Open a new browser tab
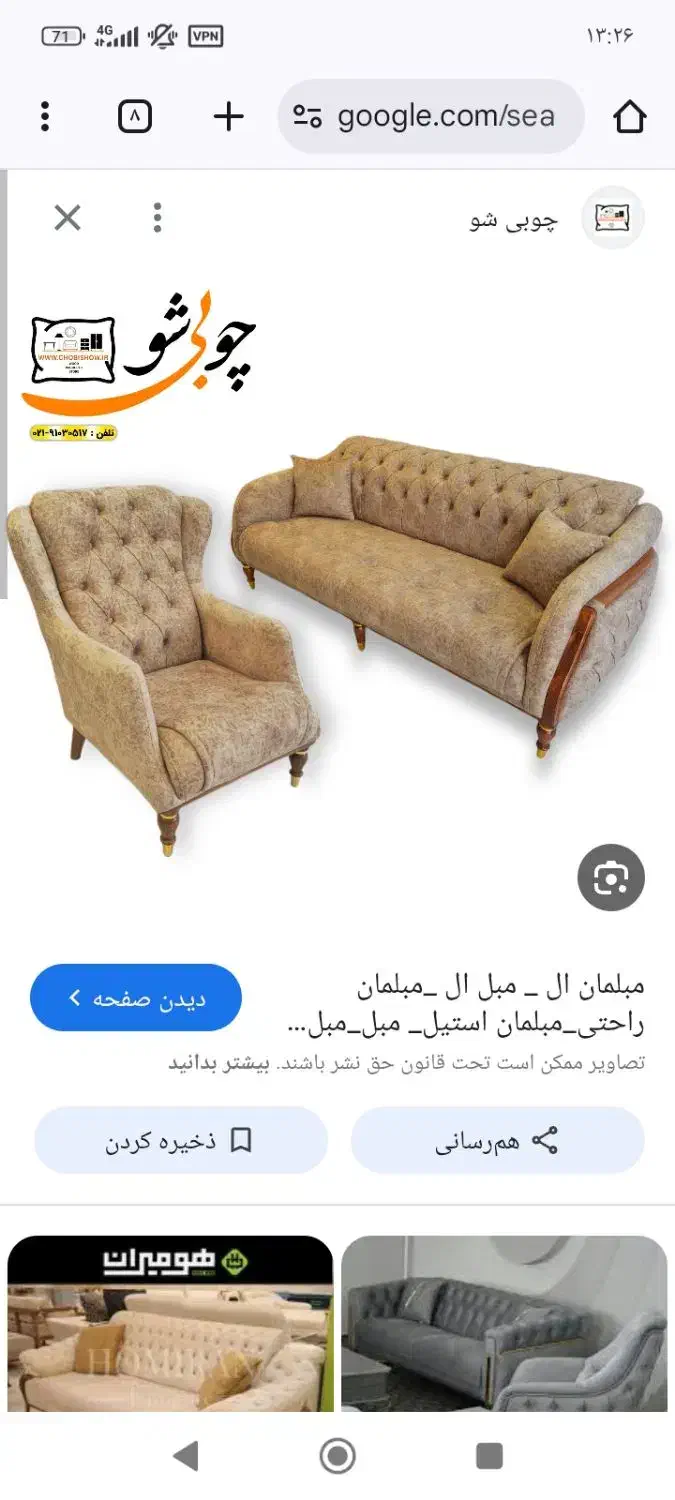Screen dimensions: 675x1500 tap(229, 117)
